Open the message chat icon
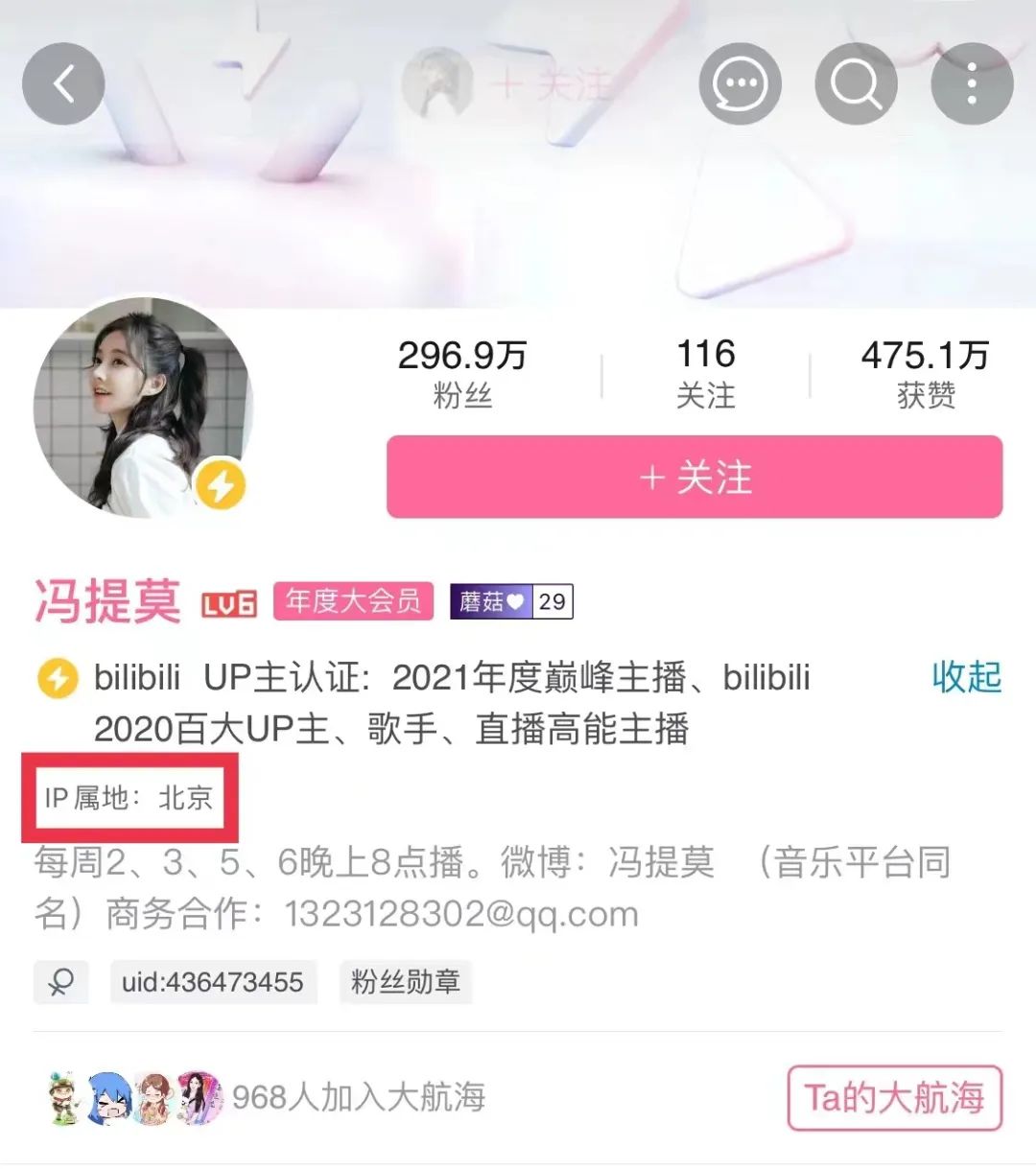The height and width of the screenshot is (1169, 1036). point(740,83)
